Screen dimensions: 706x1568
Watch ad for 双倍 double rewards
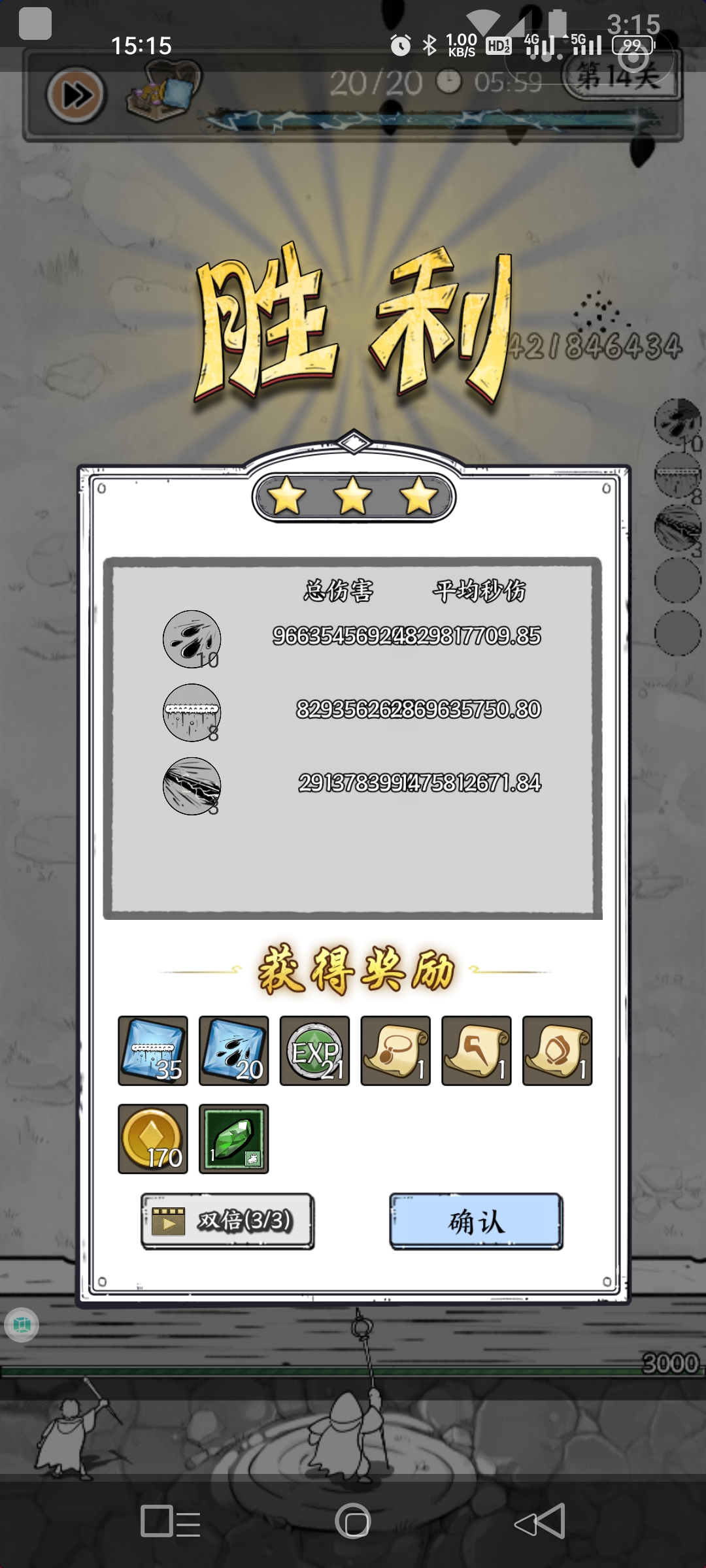227,1221
